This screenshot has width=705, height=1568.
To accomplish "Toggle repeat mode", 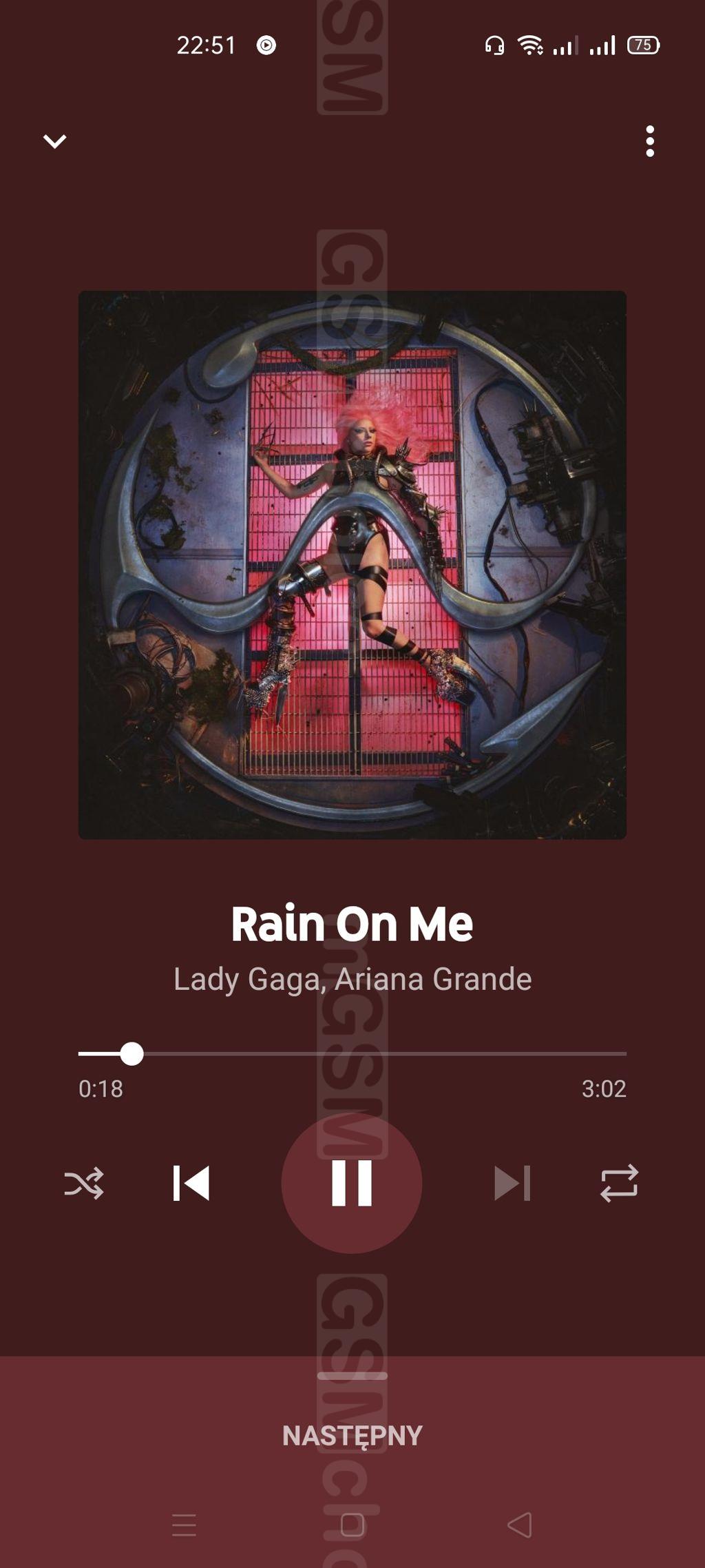I will [620, 1183].
